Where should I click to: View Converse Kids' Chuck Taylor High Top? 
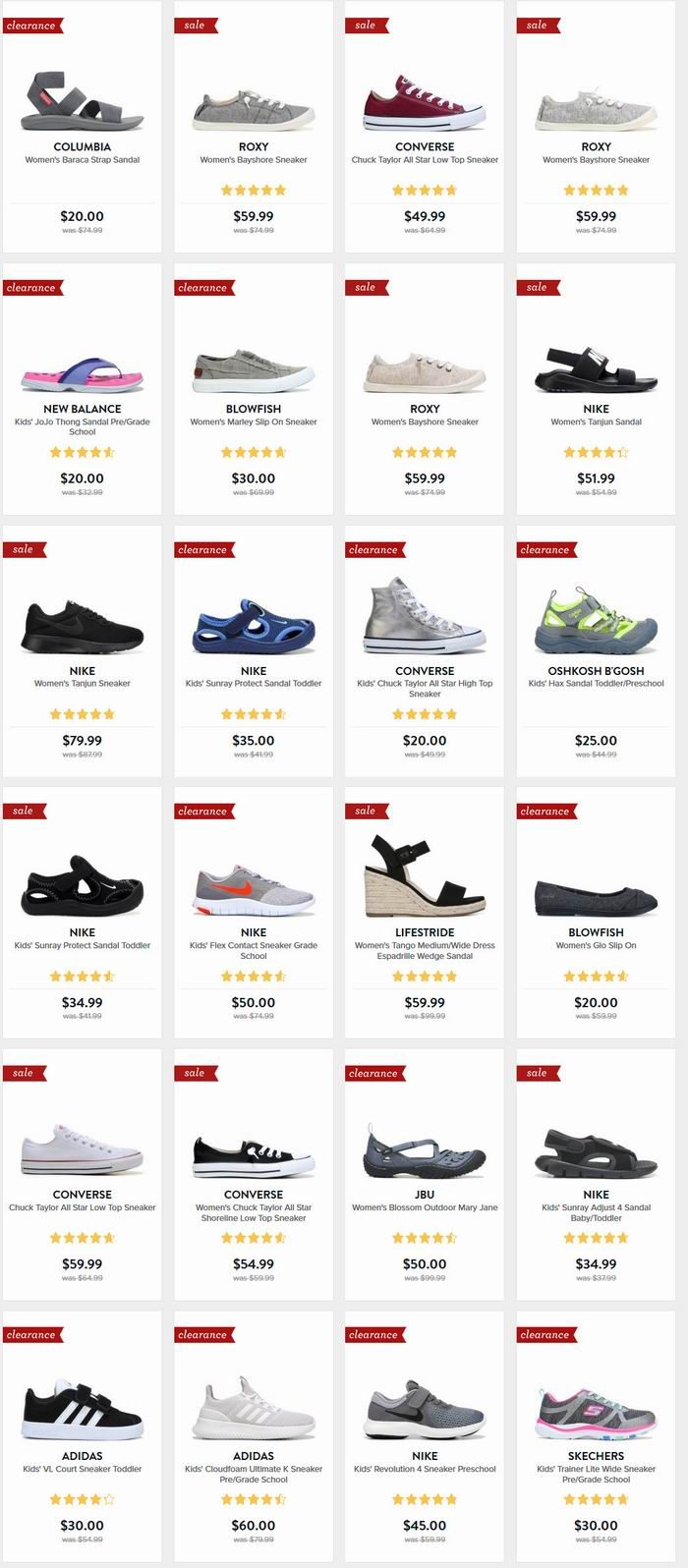point(425,650)
